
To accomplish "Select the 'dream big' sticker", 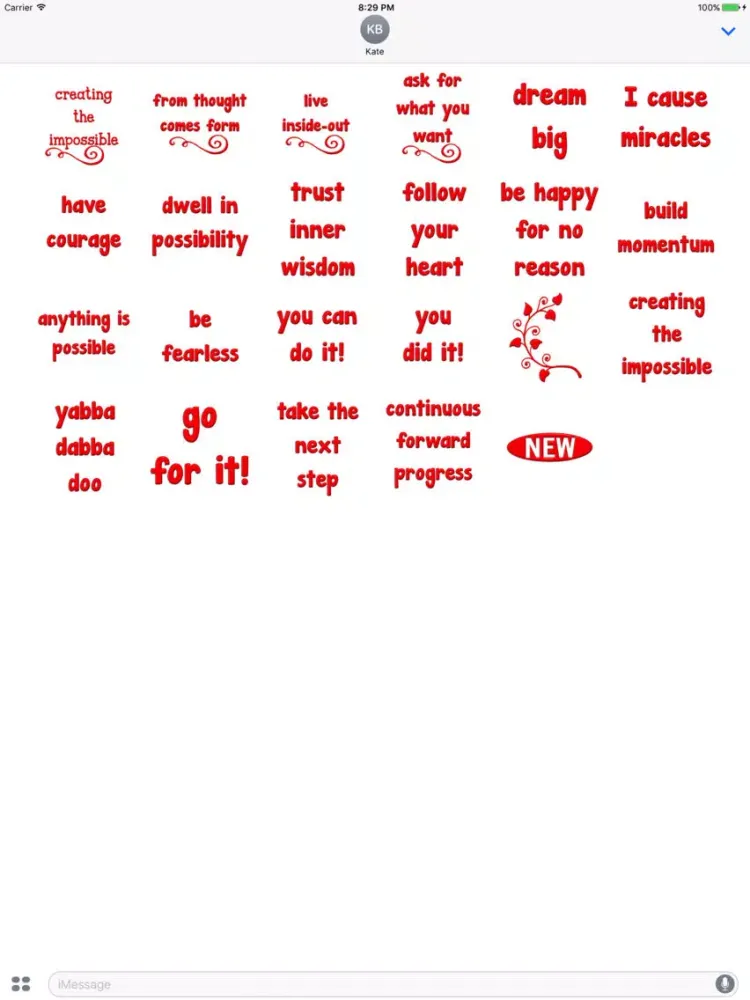I will tap(549, 118).
